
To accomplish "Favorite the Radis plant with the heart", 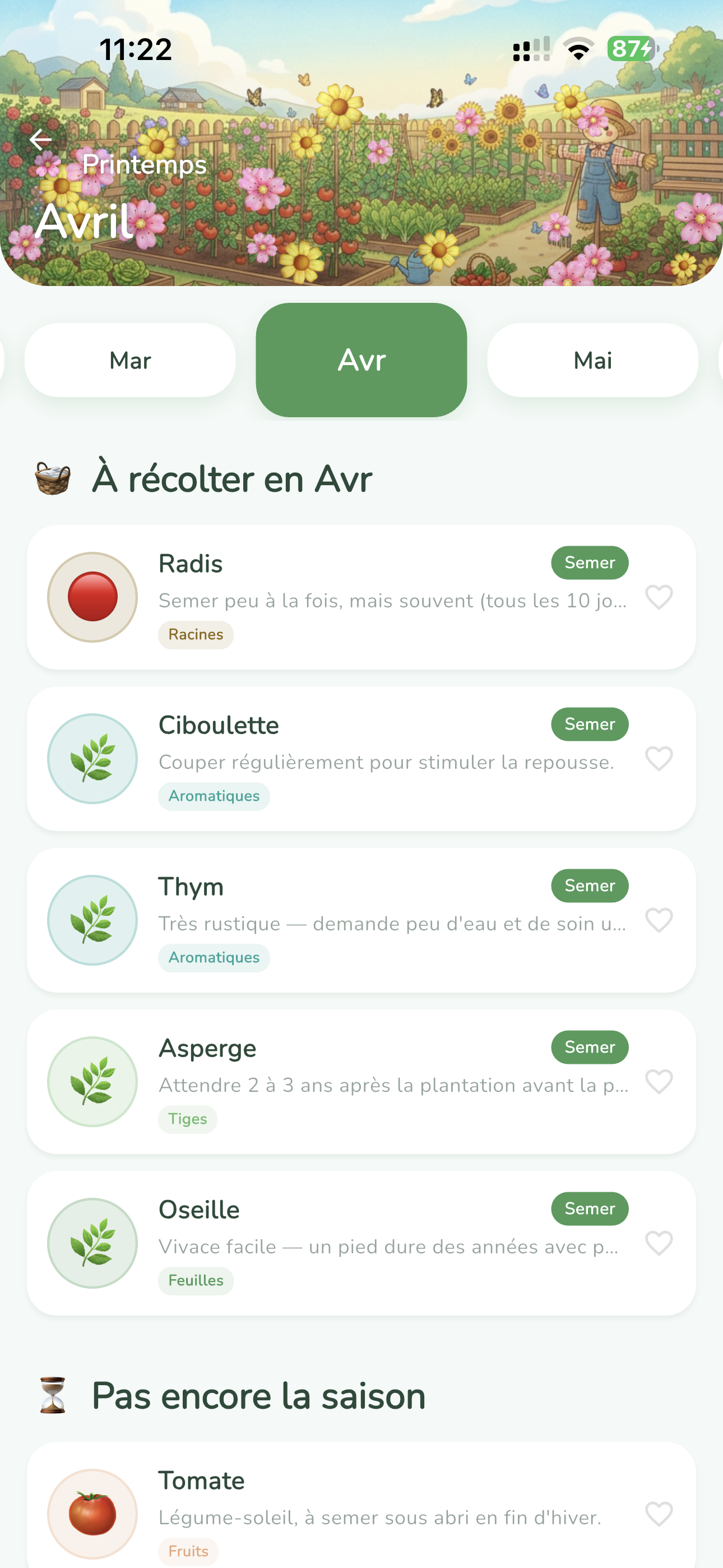I will click(x=659, y=598).
